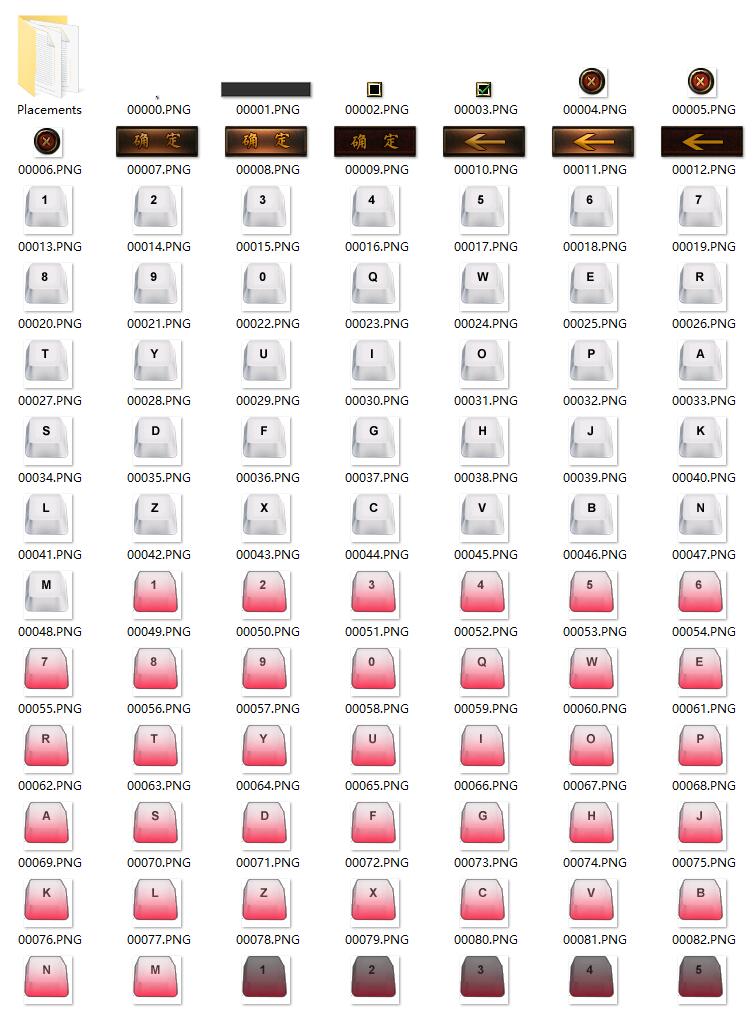The width and height of the screenshot is (756, 1009).
Task: Select file 00082.PNG
Action: click(702, 904)
